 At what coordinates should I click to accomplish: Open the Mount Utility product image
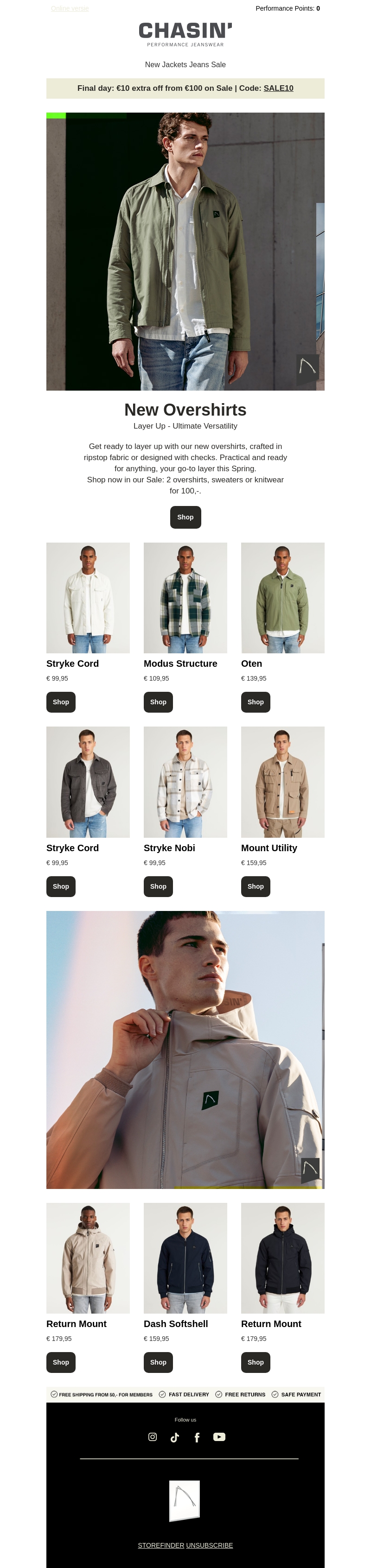tap(283, 782)
